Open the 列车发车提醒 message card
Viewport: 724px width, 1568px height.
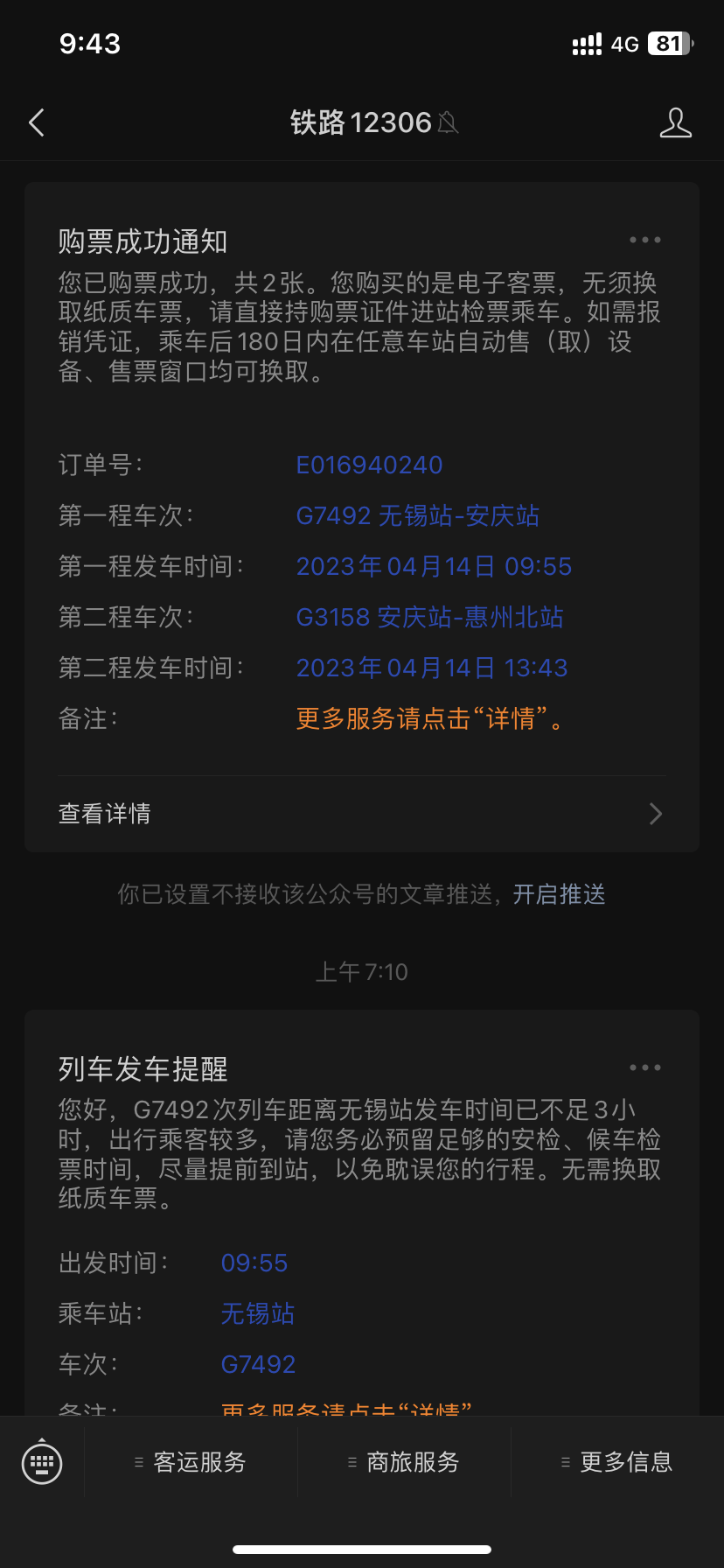(362, 1213)
